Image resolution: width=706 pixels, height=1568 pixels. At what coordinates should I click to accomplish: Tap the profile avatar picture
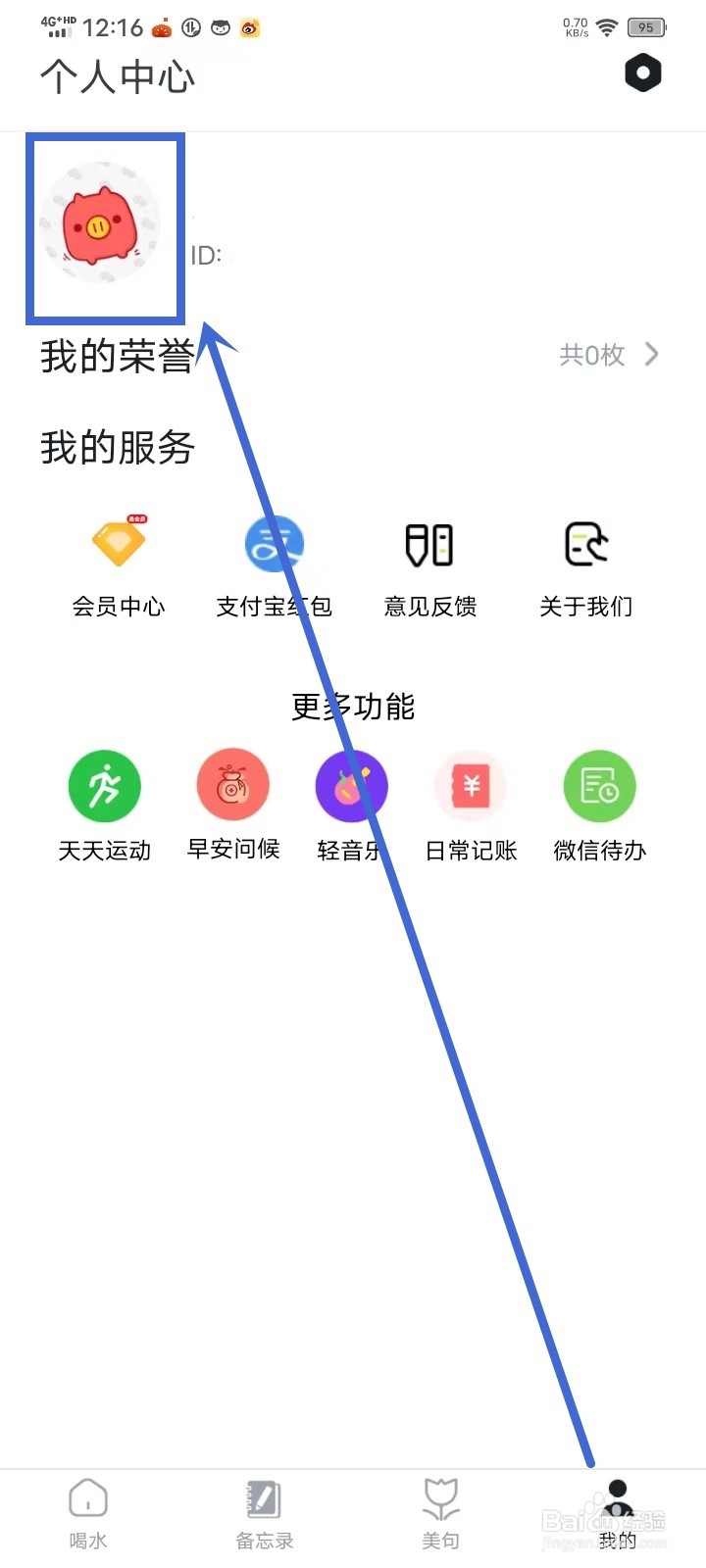coord(104,226)
